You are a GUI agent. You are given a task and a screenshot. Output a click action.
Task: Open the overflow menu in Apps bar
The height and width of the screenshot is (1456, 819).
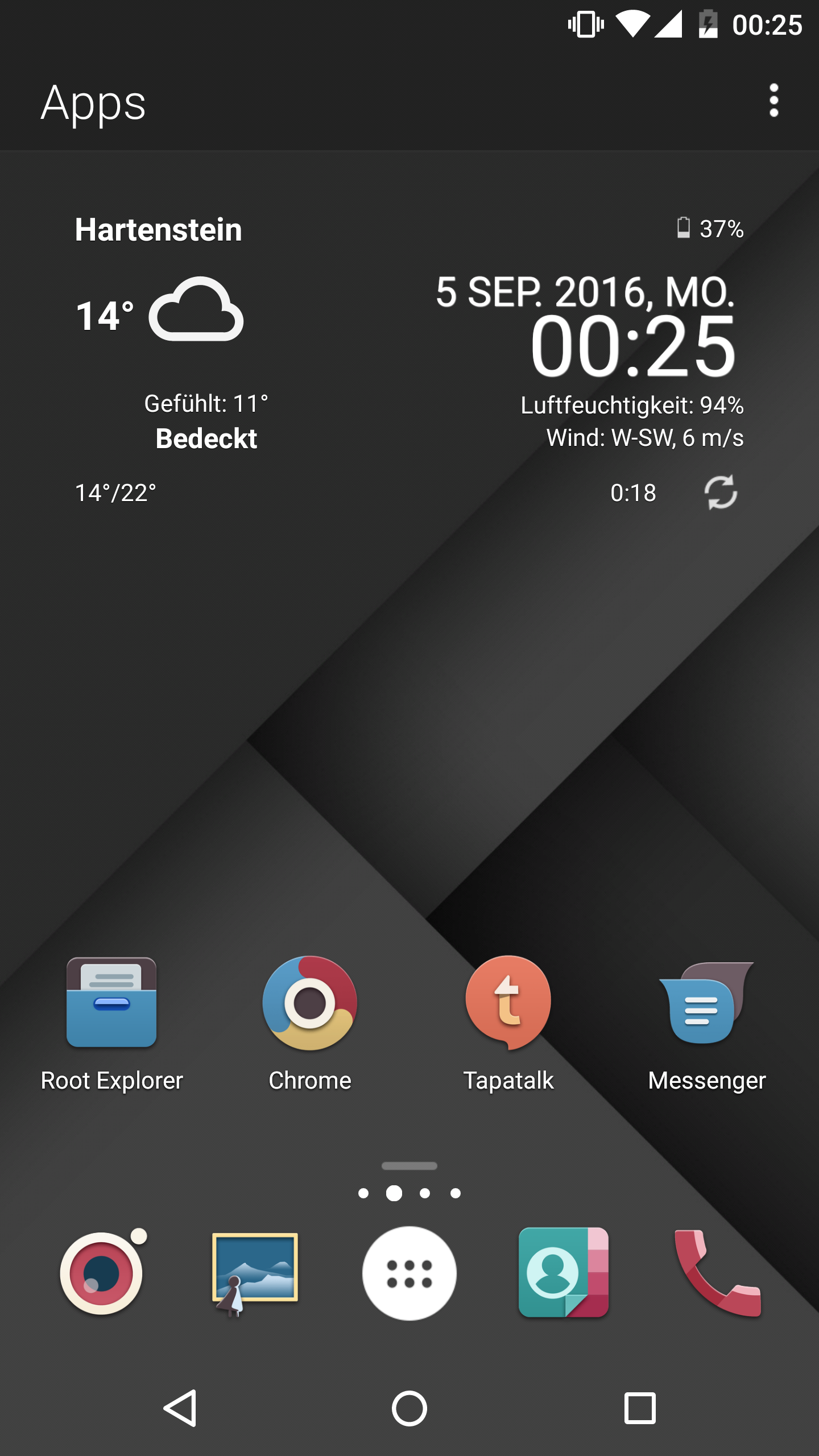pos(773,101)
